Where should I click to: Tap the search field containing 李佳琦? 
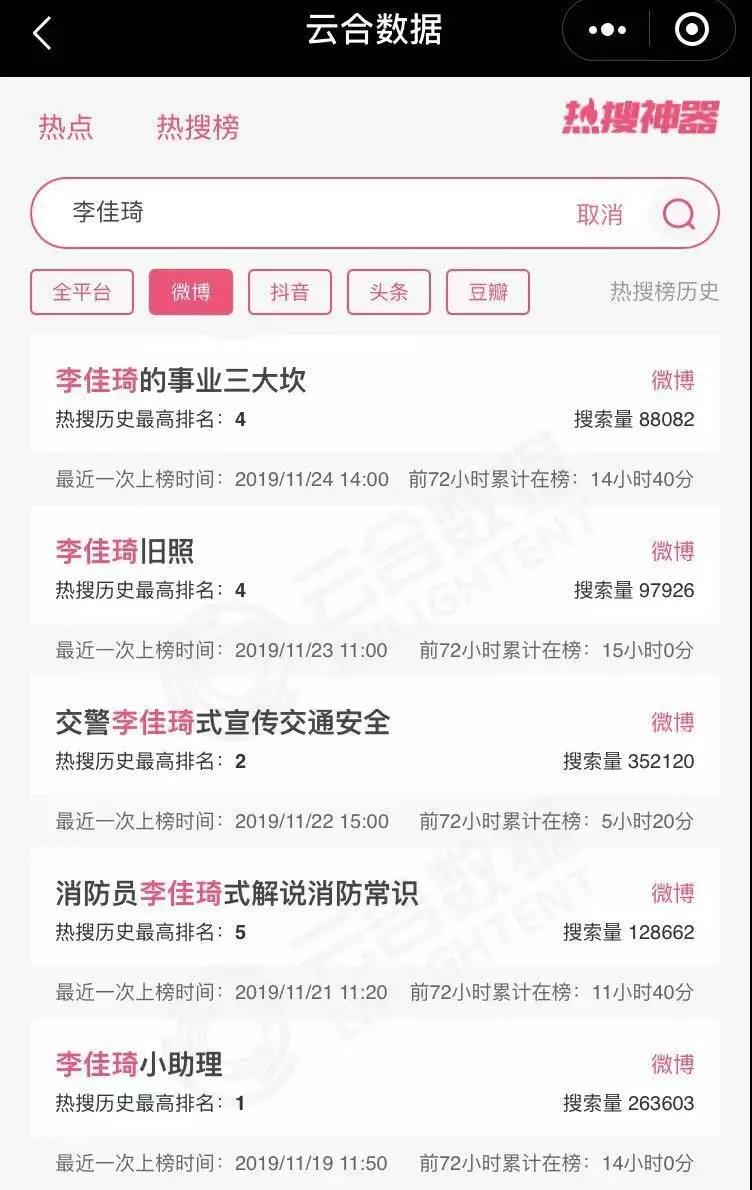click(x=300, y=213)
